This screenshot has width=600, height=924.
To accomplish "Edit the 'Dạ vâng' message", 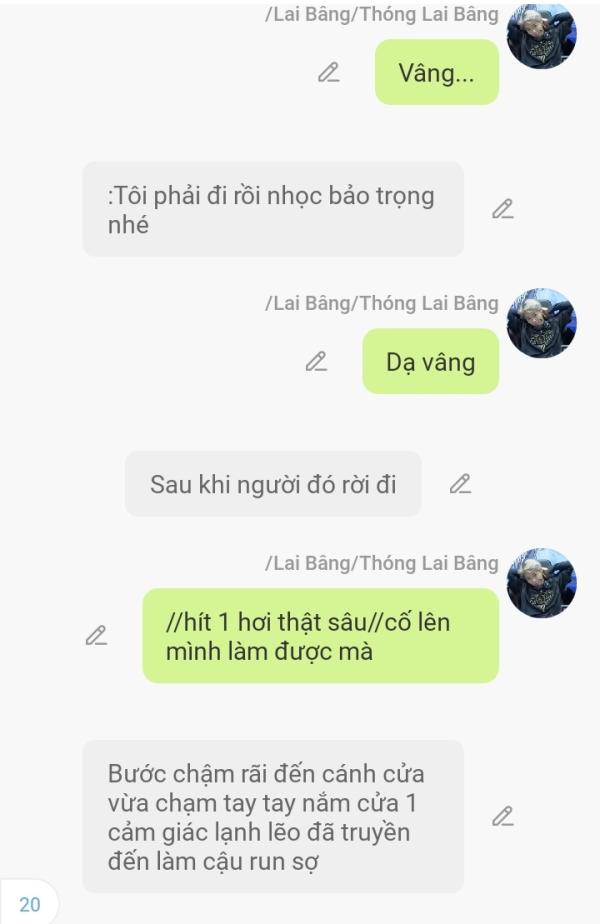I will pos(316,361).
